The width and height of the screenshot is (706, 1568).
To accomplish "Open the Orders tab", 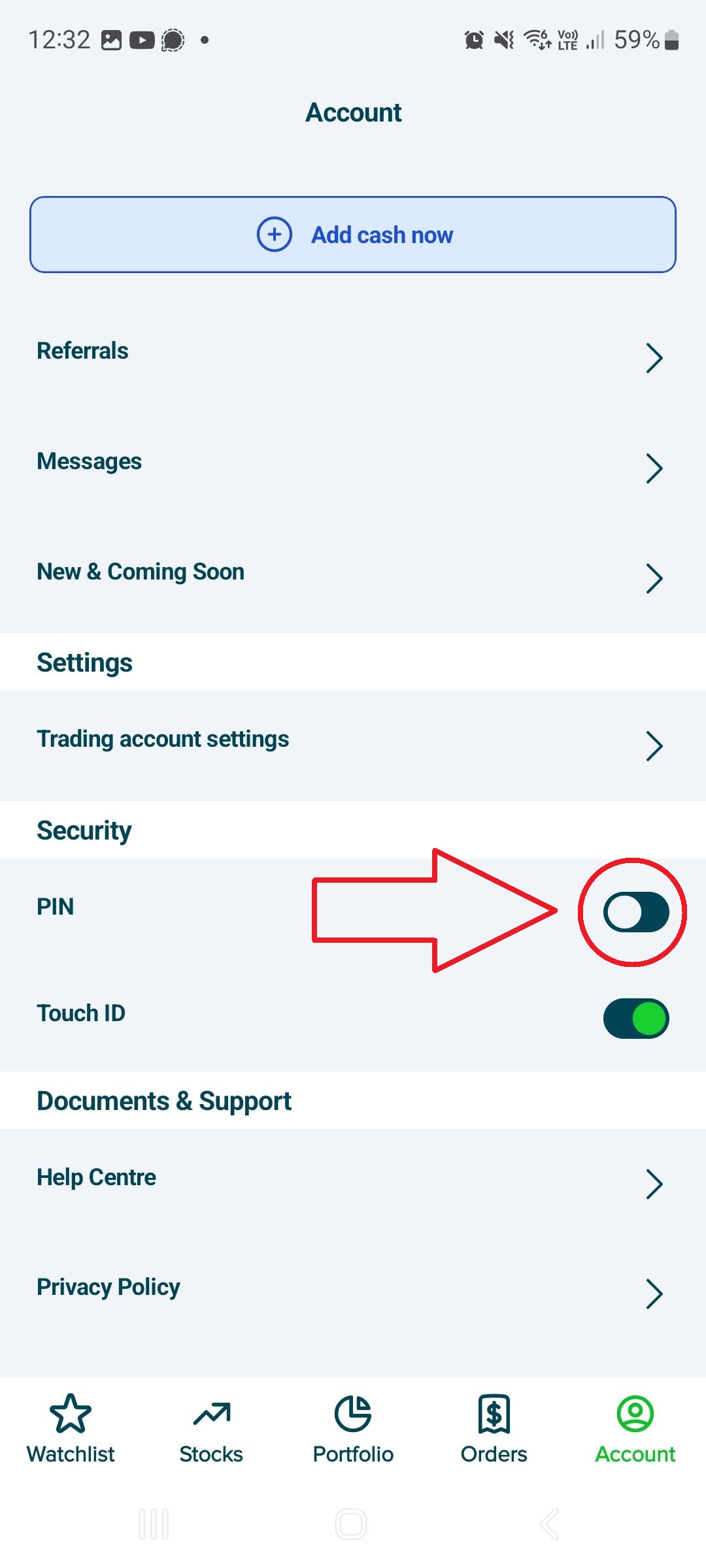I will point(494,1429).
